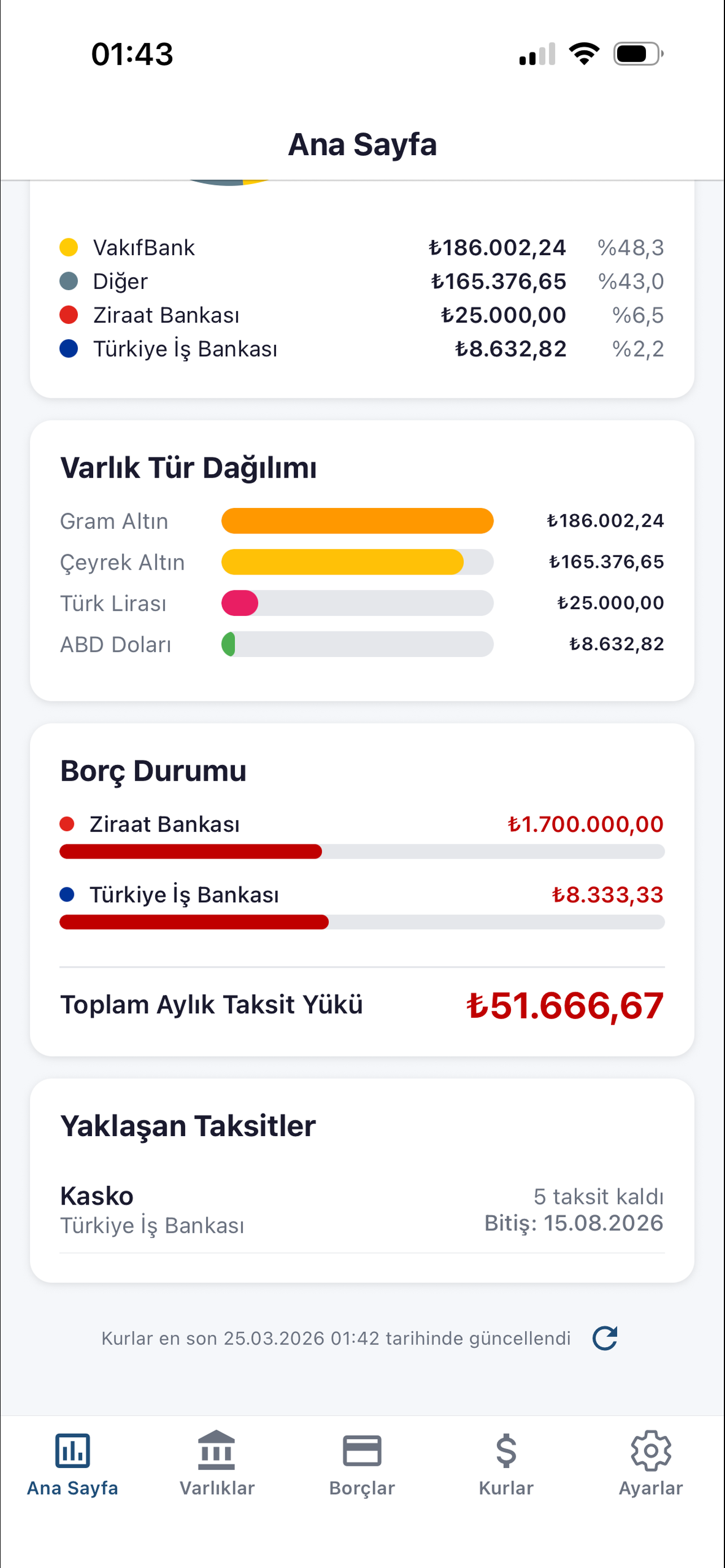Tap the Ana Sayfa page title

coord(362,144)
